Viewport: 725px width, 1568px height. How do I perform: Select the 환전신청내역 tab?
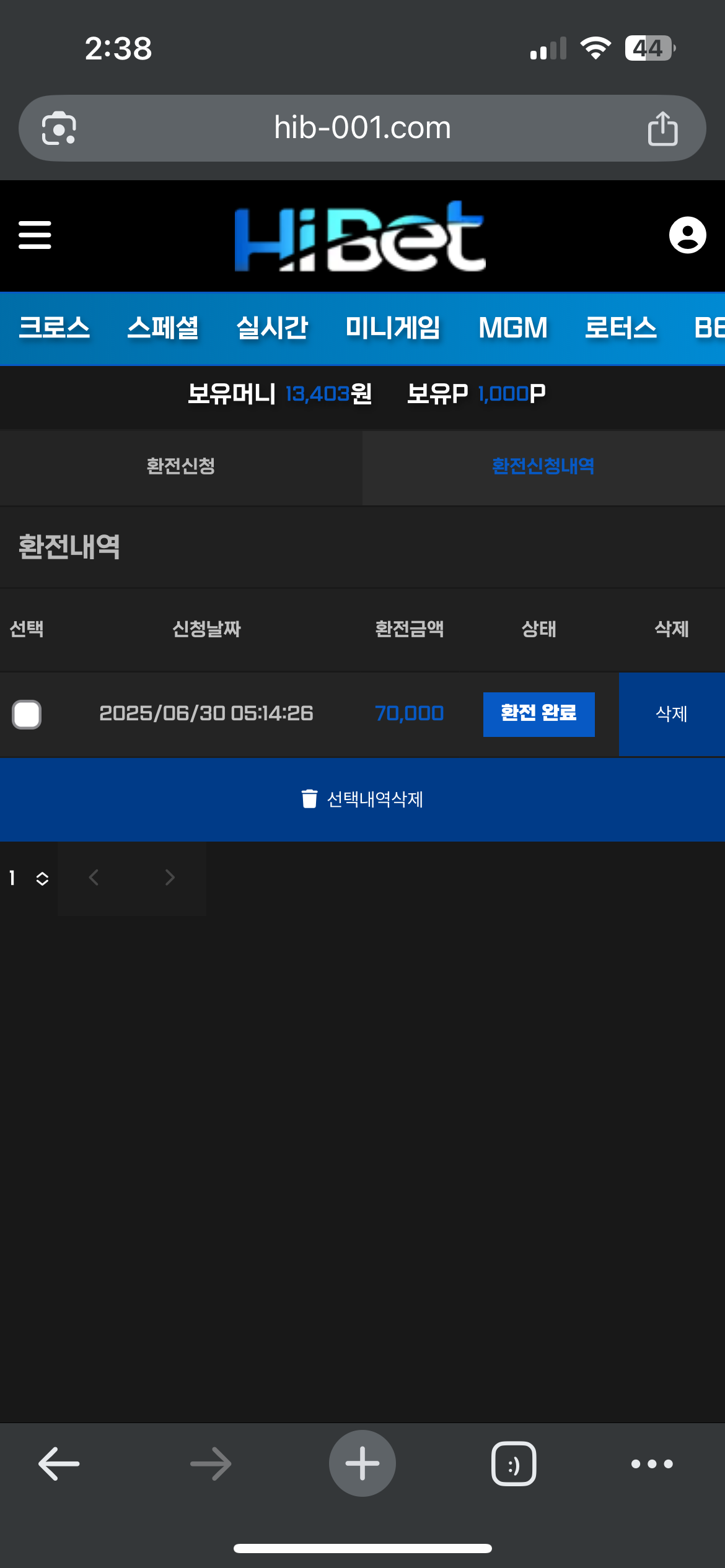pos(543,466)
